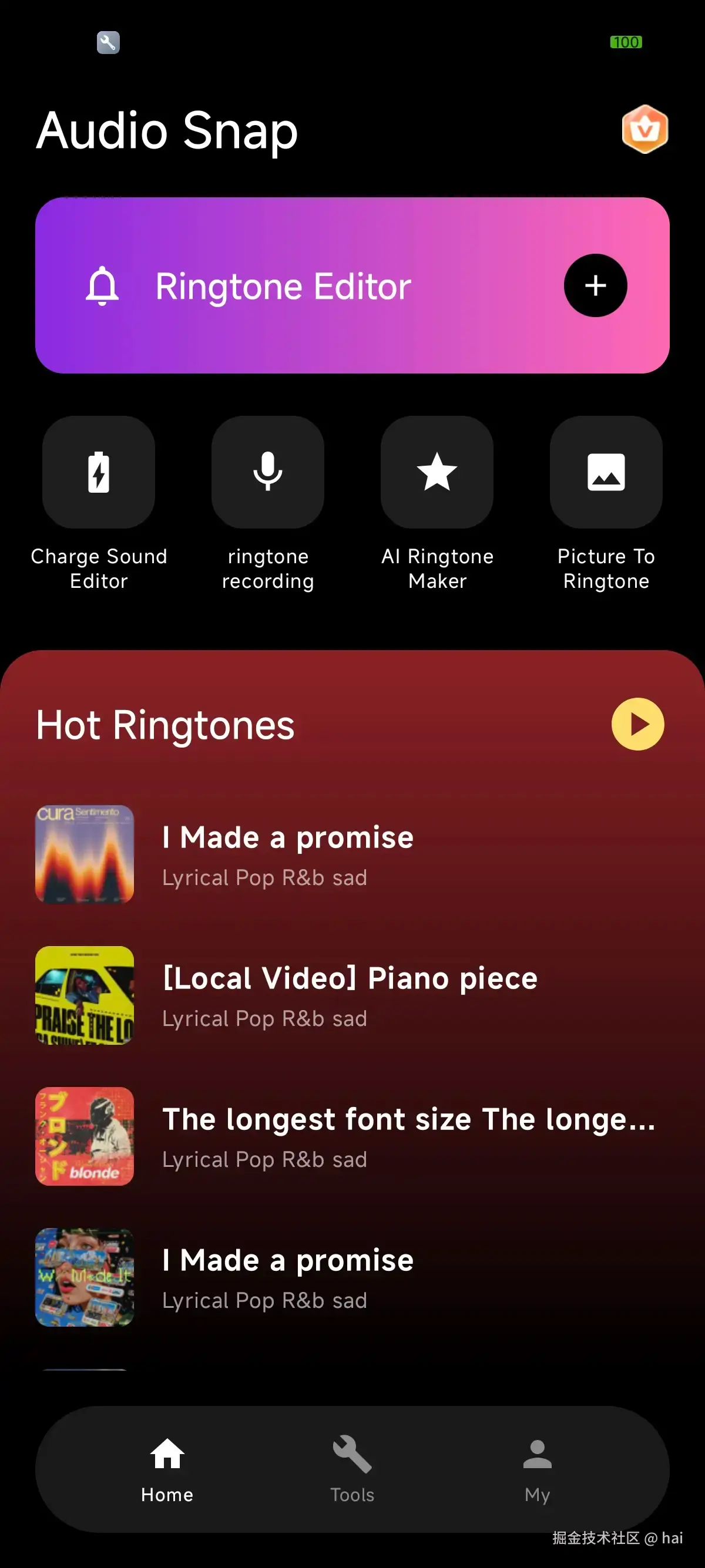Viewport: 705px width, 1568px height.
Task: Open Picture To Ringtone tool
Action: tap(606, 472)
